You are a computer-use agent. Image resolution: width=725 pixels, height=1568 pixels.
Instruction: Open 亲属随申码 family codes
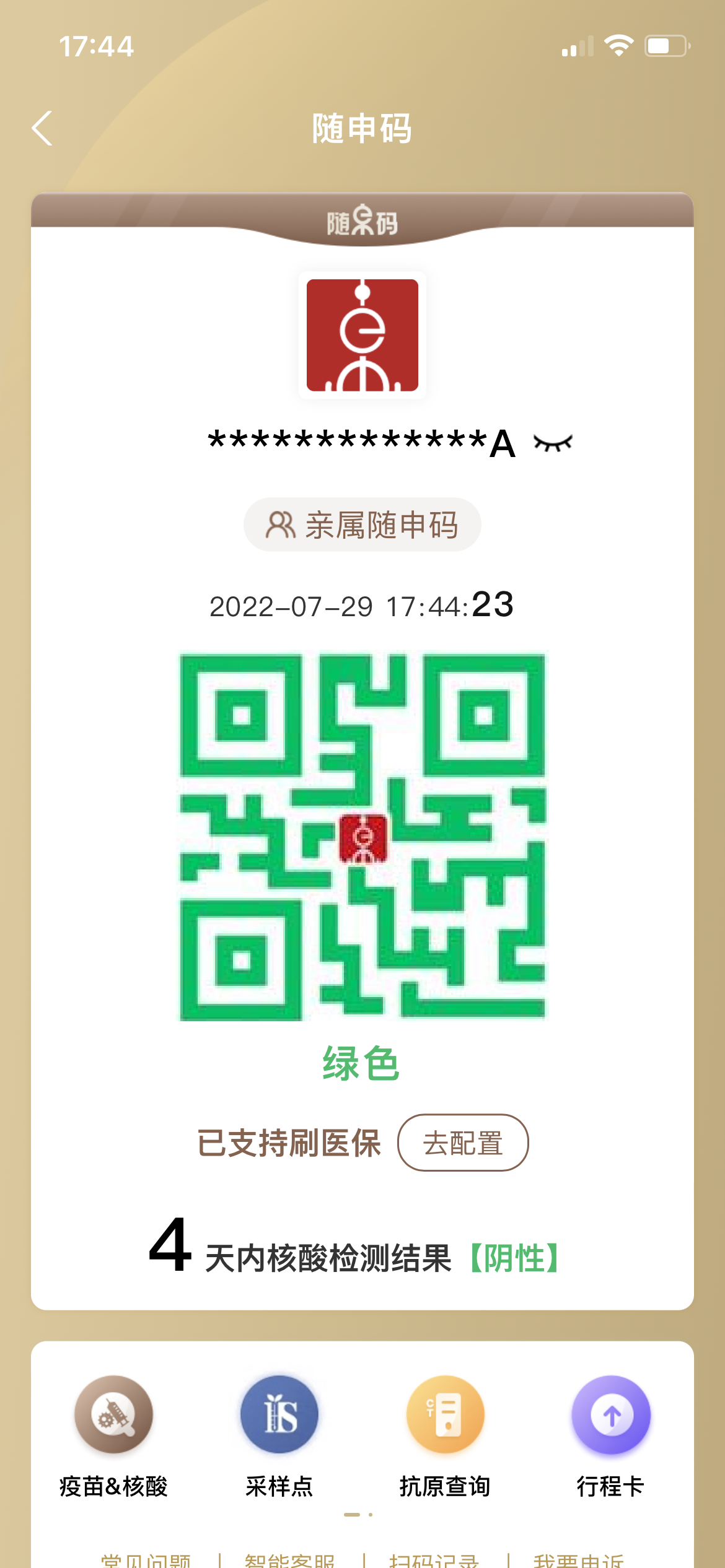pos(362,525)
